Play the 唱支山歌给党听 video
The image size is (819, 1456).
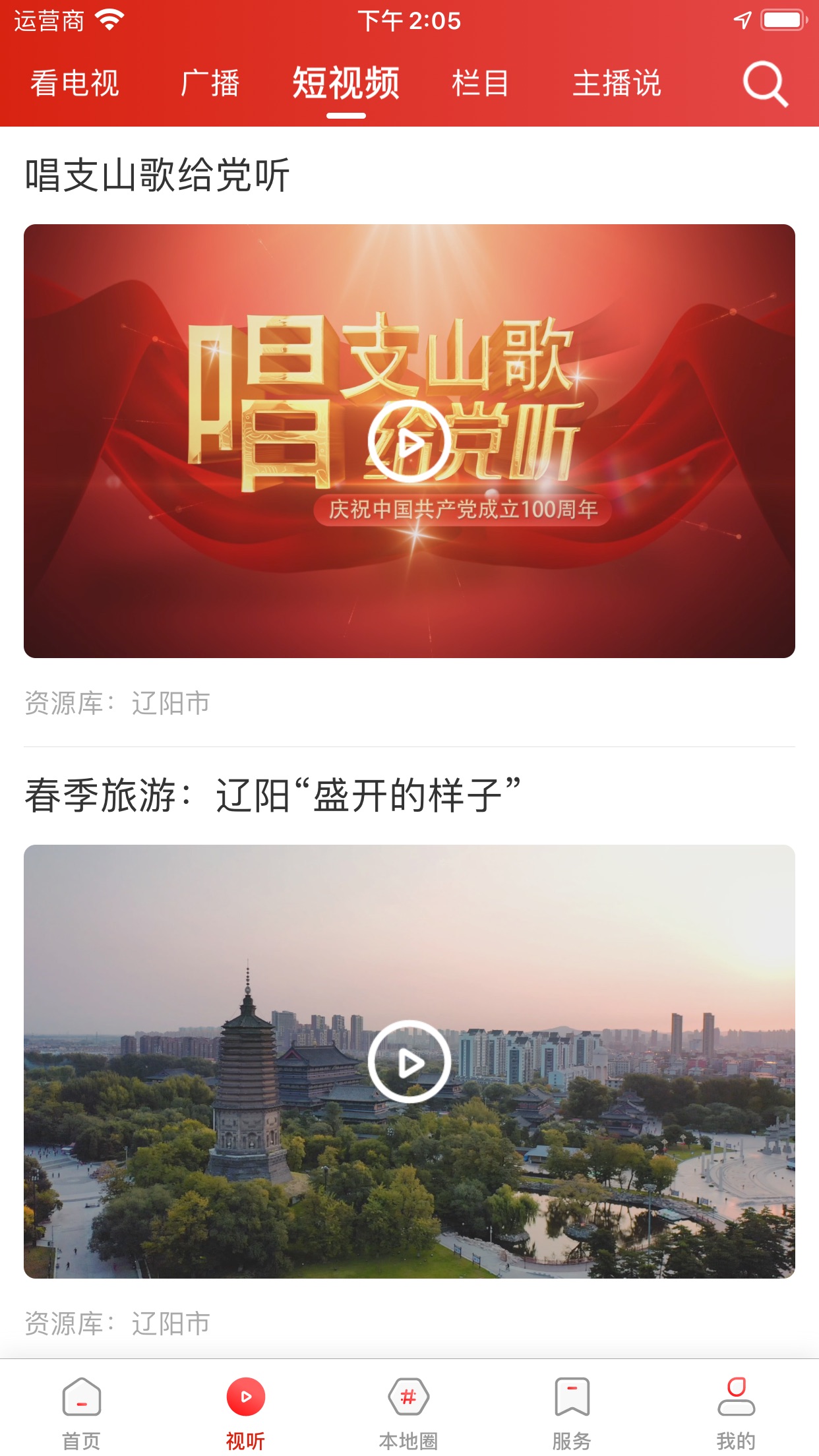click(x=409, y=441)
